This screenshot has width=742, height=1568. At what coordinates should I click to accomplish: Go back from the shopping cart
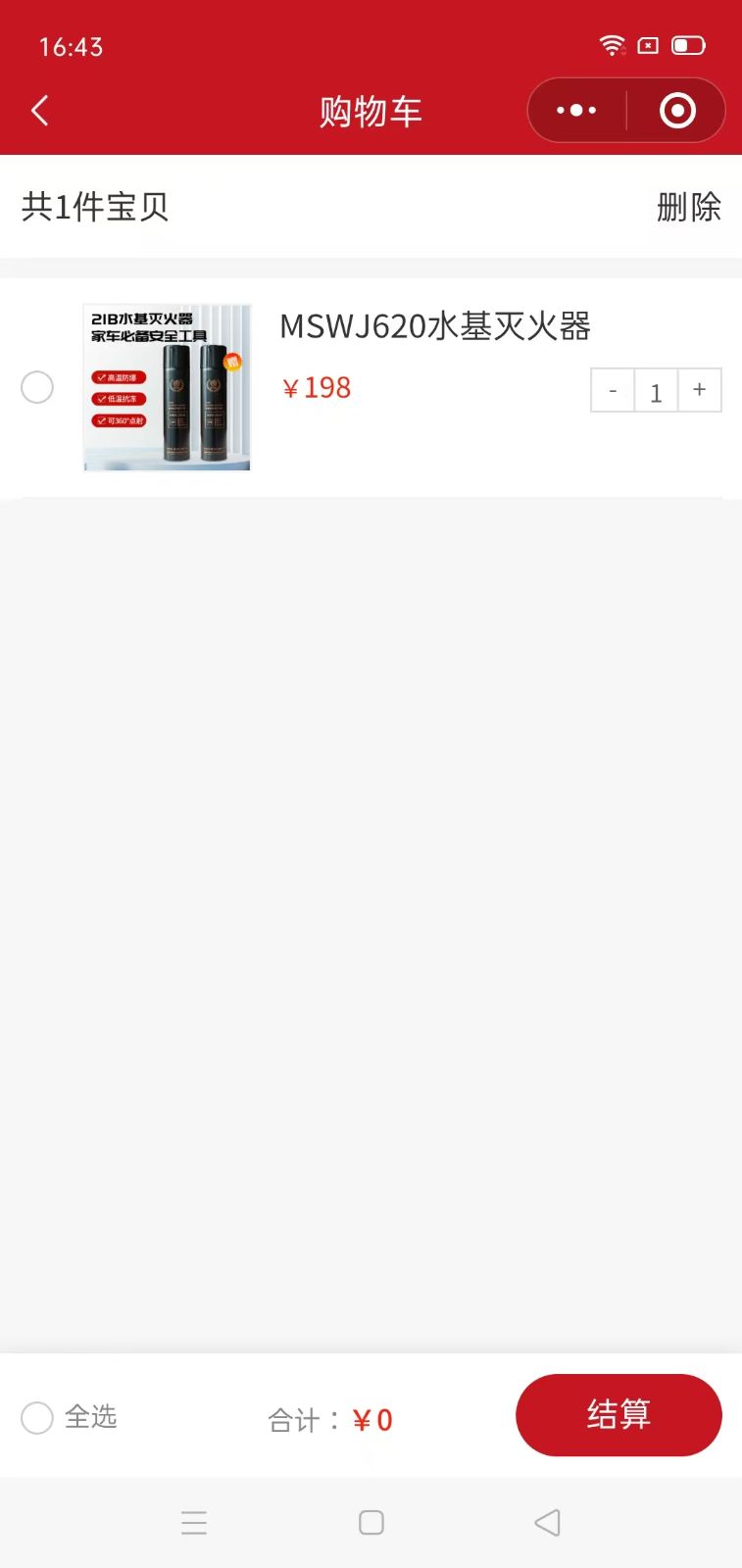pyautogui.click(x=40, y=111)
